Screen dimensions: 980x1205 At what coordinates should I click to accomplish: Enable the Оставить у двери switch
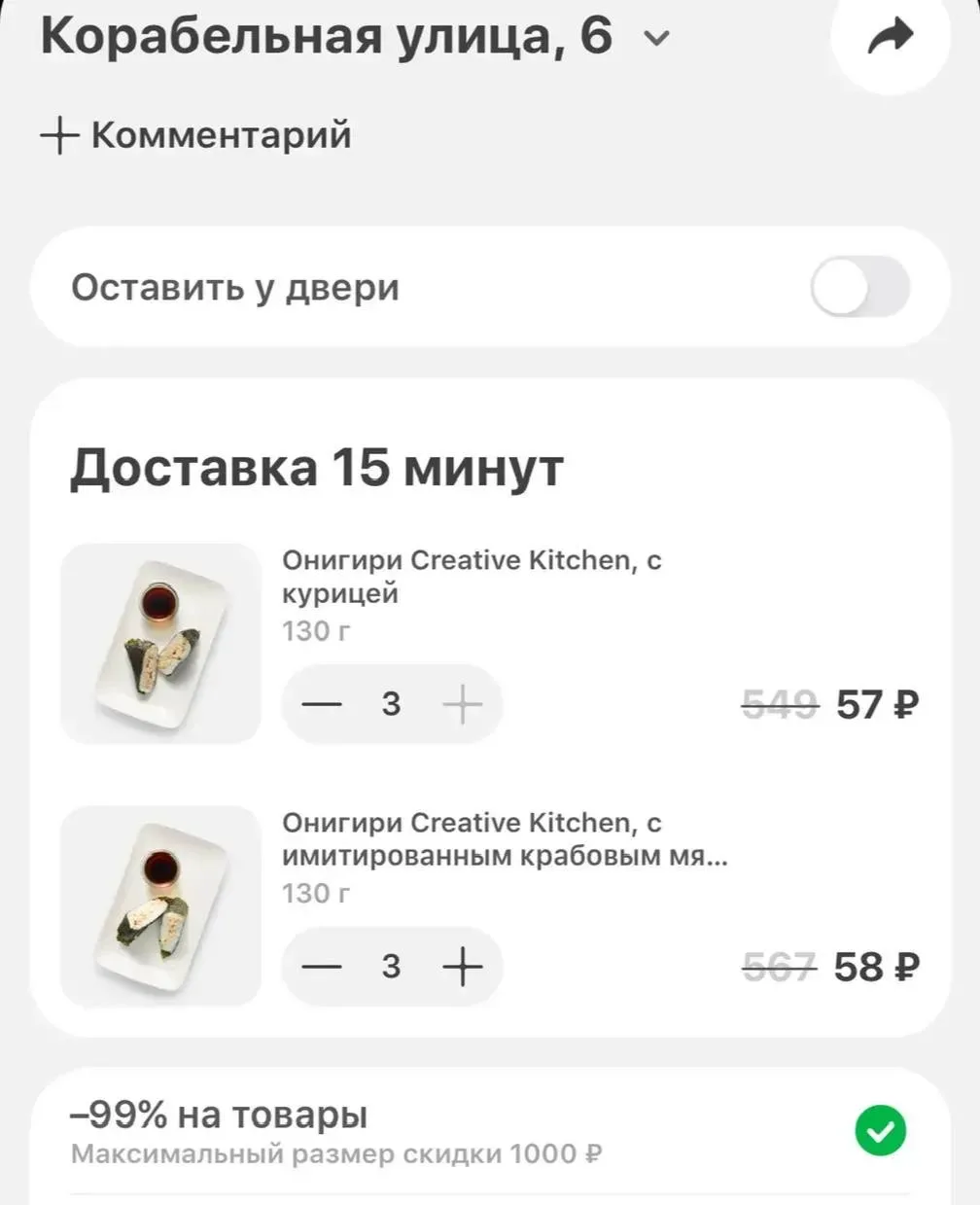860,287
